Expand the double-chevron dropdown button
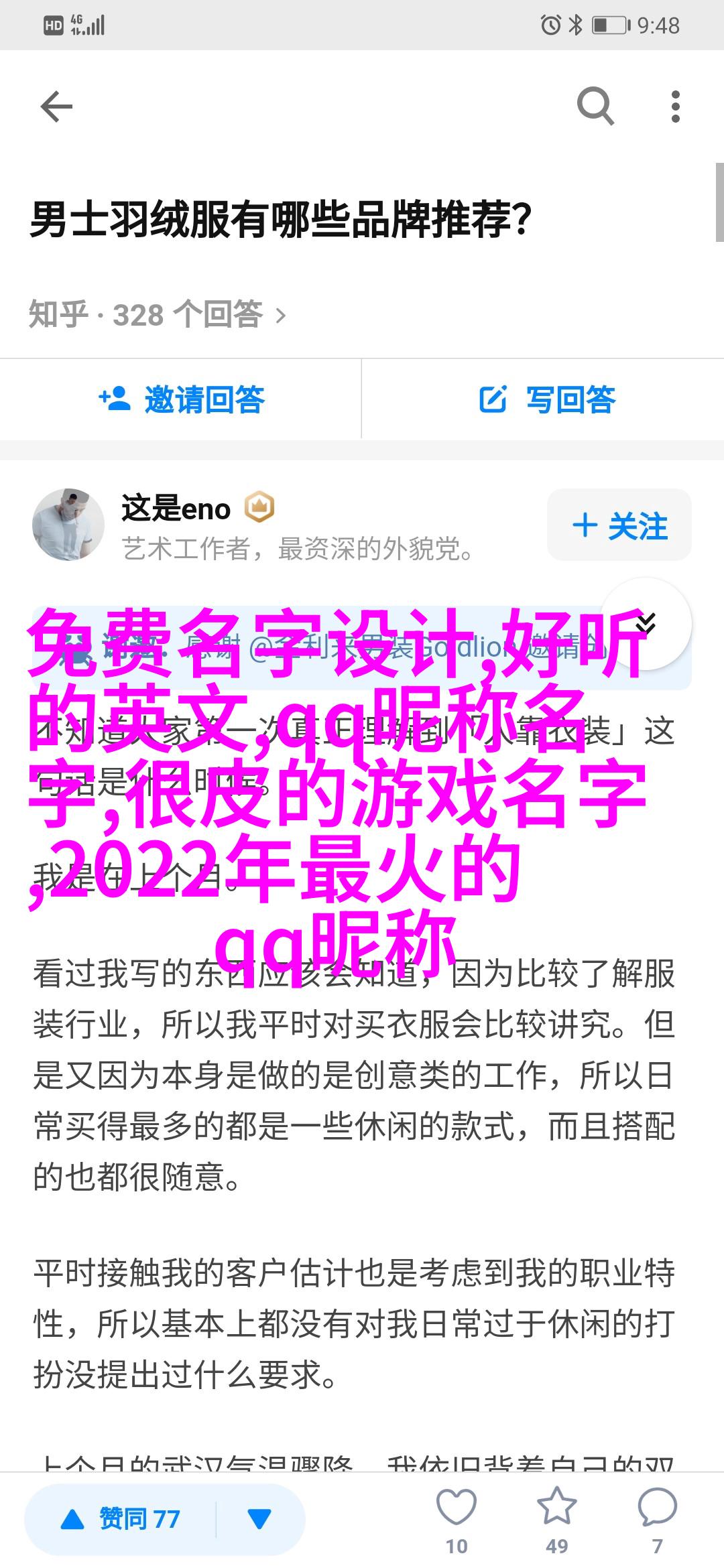724x1568 pixels. pyautogui.click(x=646, y=624)
